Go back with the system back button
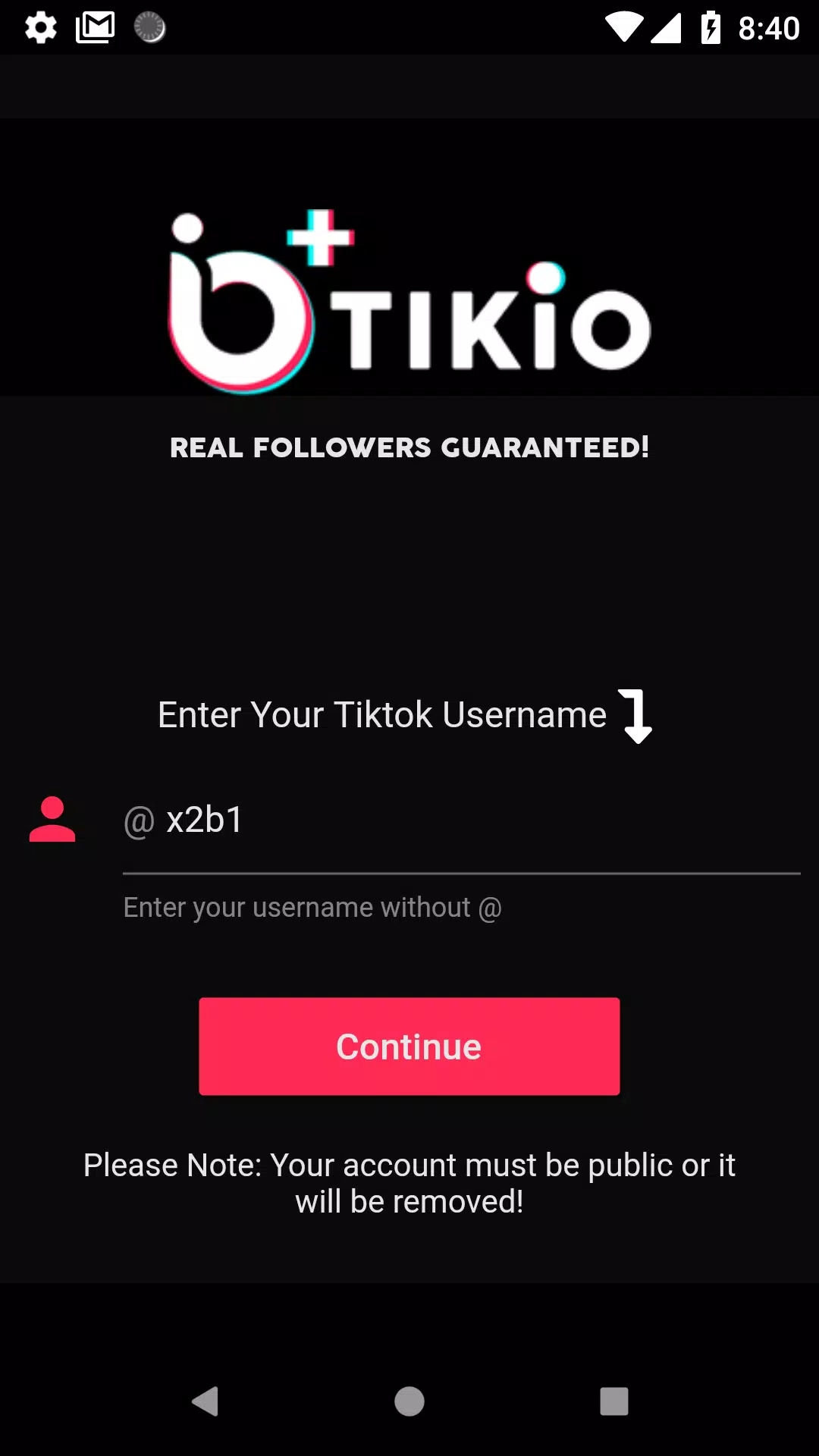The width and height of the screenshot is (819, 1456). pos(205,1401)
